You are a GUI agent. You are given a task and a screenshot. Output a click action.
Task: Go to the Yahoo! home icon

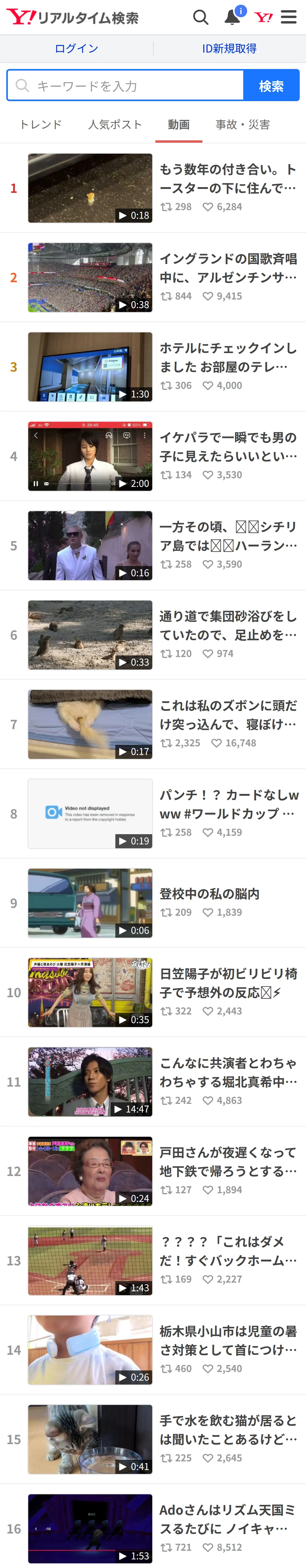pos(263,17)
